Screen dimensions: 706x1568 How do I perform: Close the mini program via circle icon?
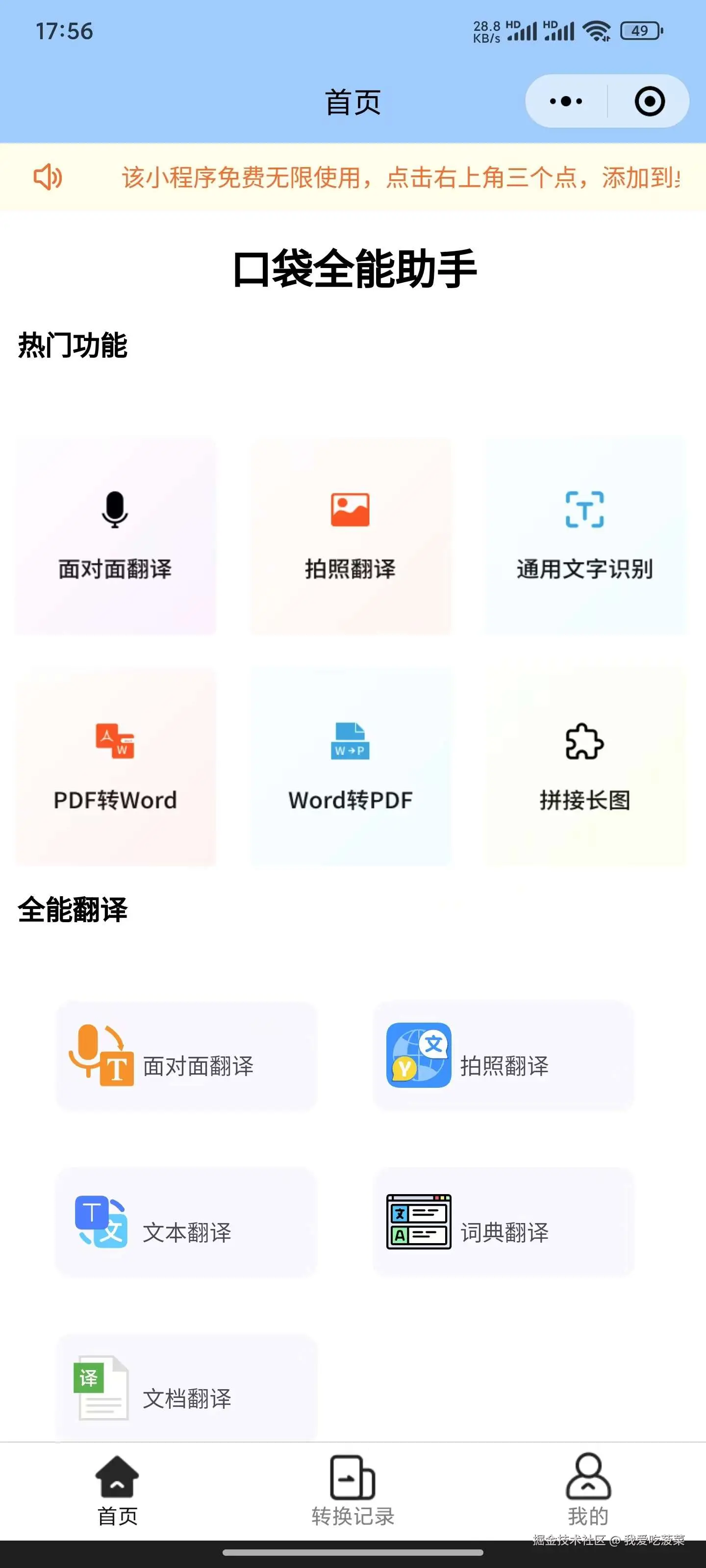[x=649, y=101]
